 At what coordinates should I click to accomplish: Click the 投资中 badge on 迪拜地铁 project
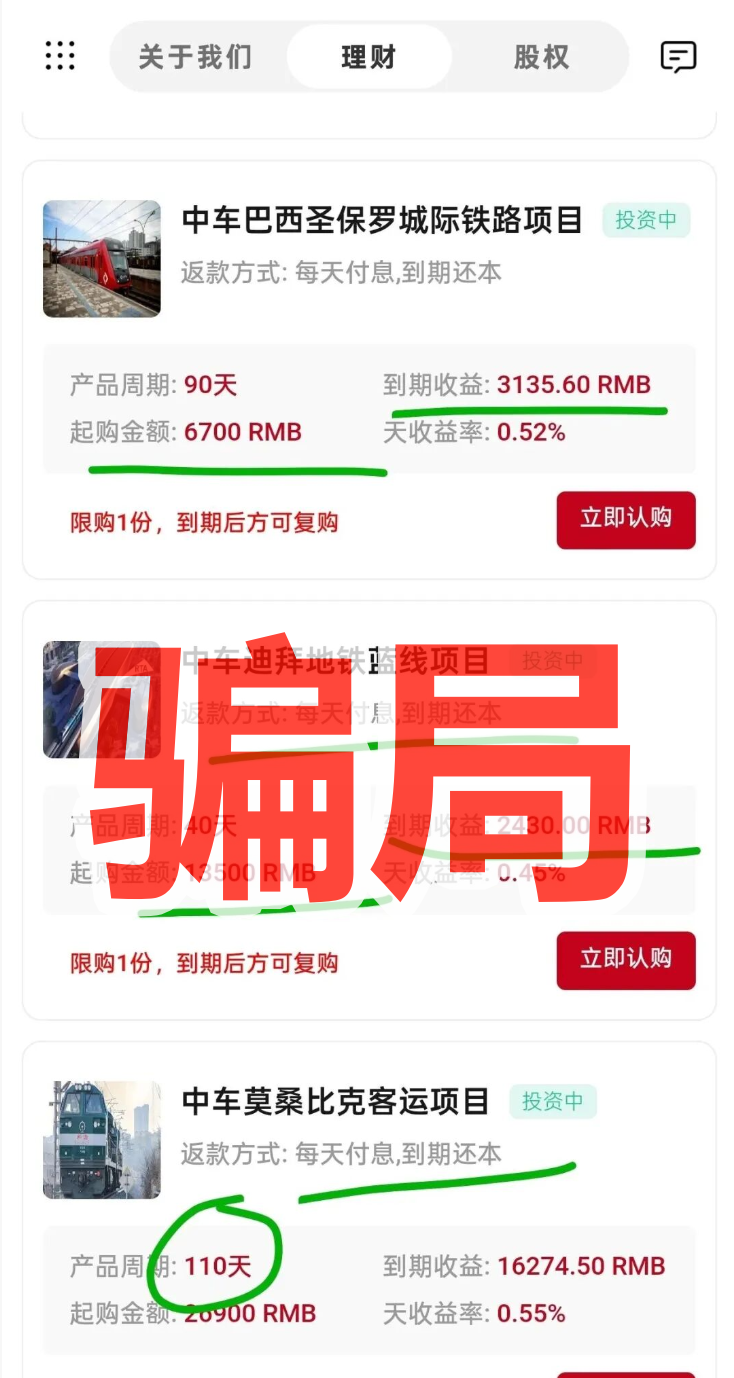[x=553, y=661]
